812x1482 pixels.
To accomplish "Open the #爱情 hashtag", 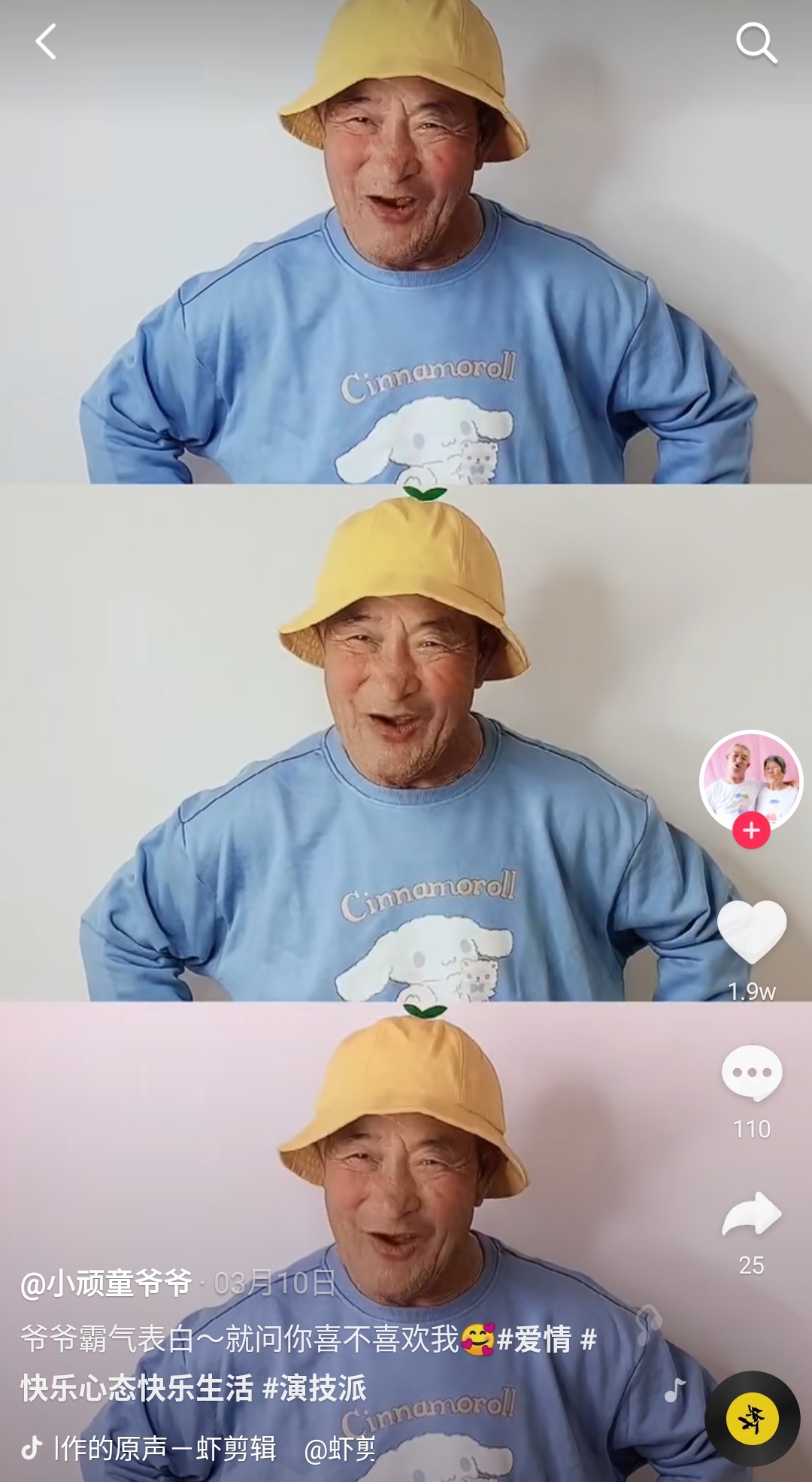I will tap(535, 1339).
